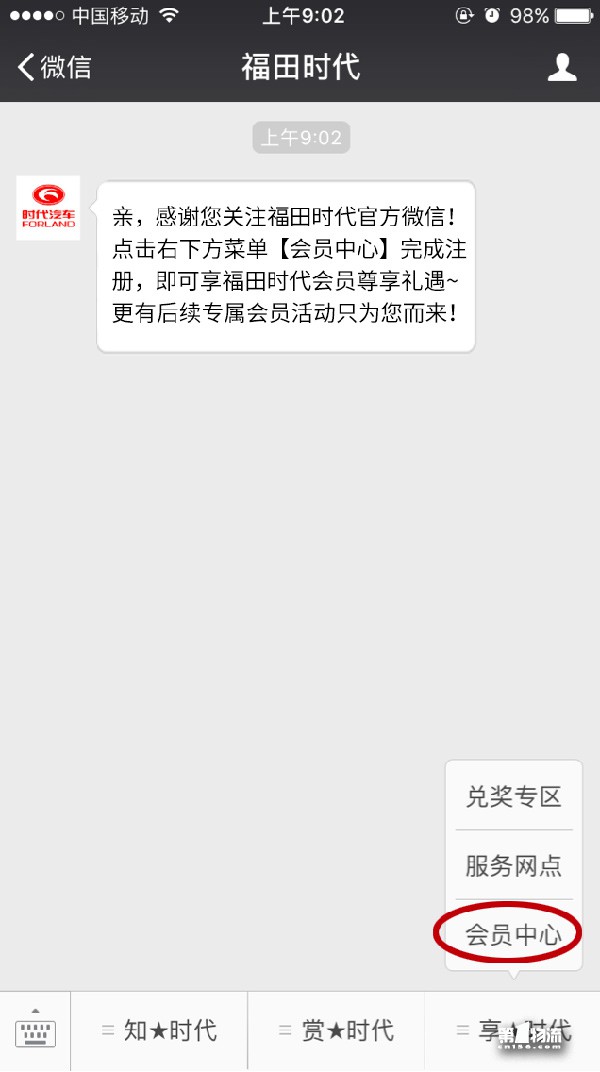Image resolution: width=600 pixels, height=1072 pixels.
Task: Expand the 赏★时代 bottom menu
Action: pos(336,1031)
